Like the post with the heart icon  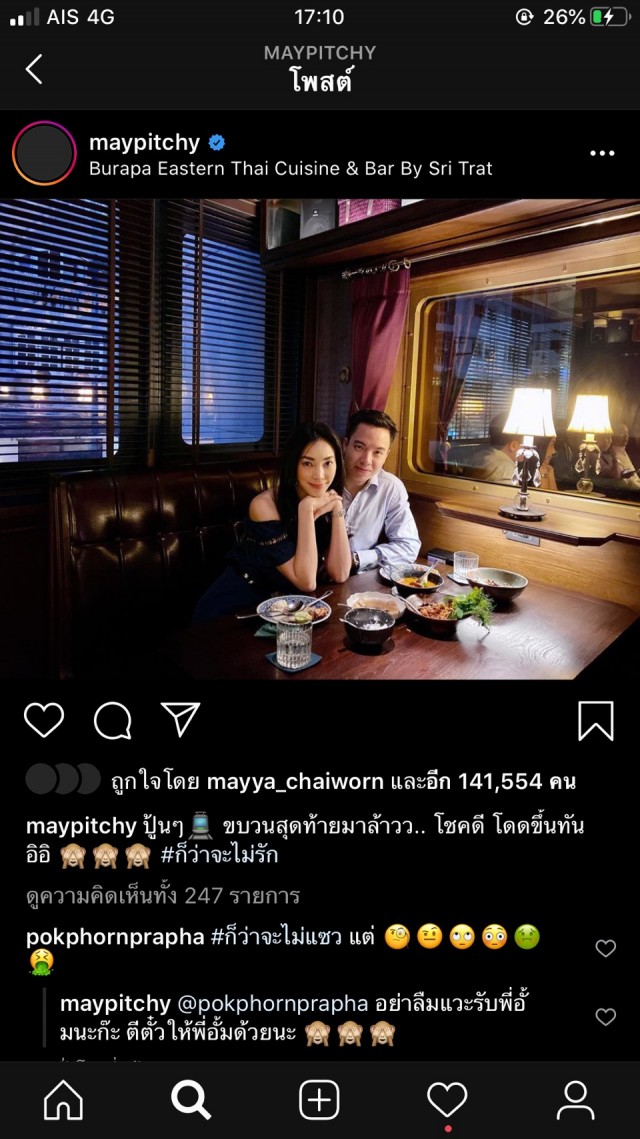point(44,720)
